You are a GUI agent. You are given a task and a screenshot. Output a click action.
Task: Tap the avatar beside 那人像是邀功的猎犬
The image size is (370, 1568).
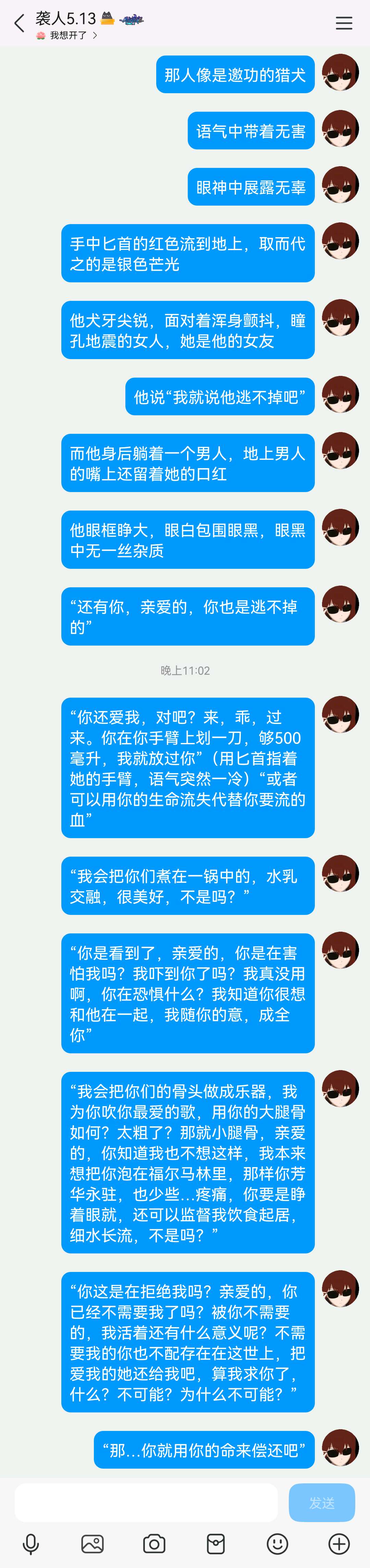(340, 72)
